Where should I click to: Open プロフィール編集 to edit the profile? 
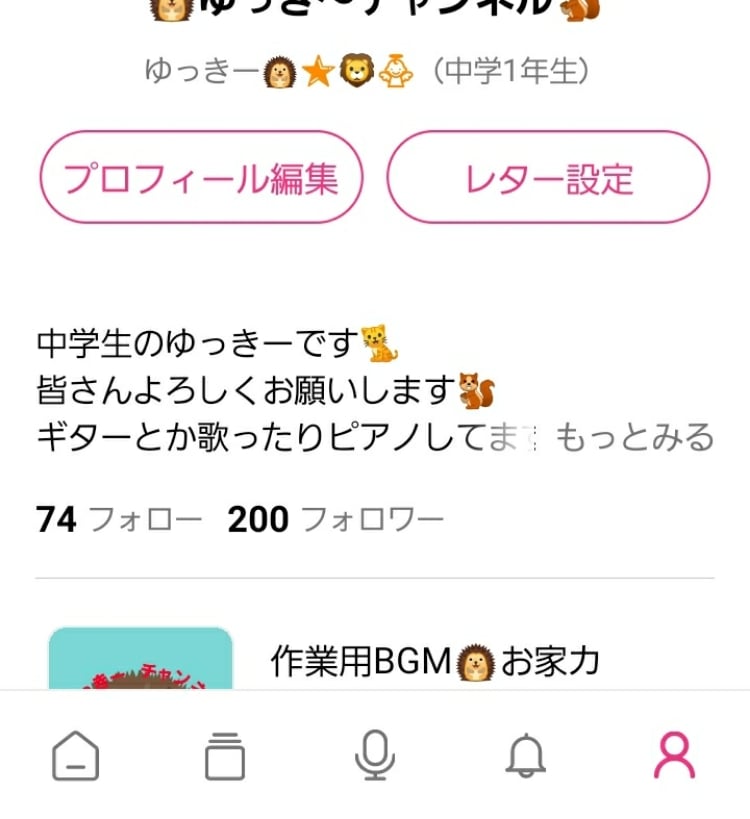[x=201, y=179]
